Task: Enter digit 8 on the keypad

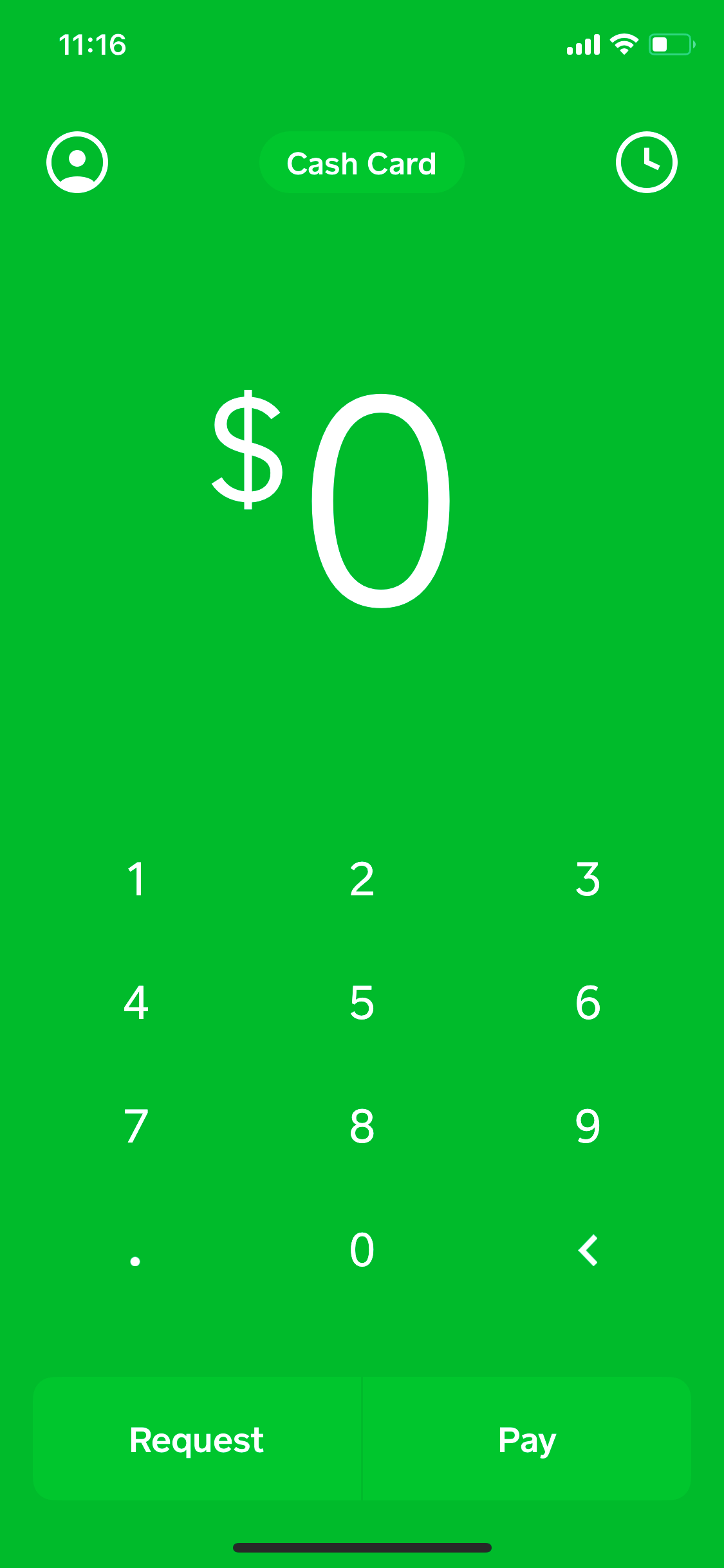Action: coord(362,1126)
